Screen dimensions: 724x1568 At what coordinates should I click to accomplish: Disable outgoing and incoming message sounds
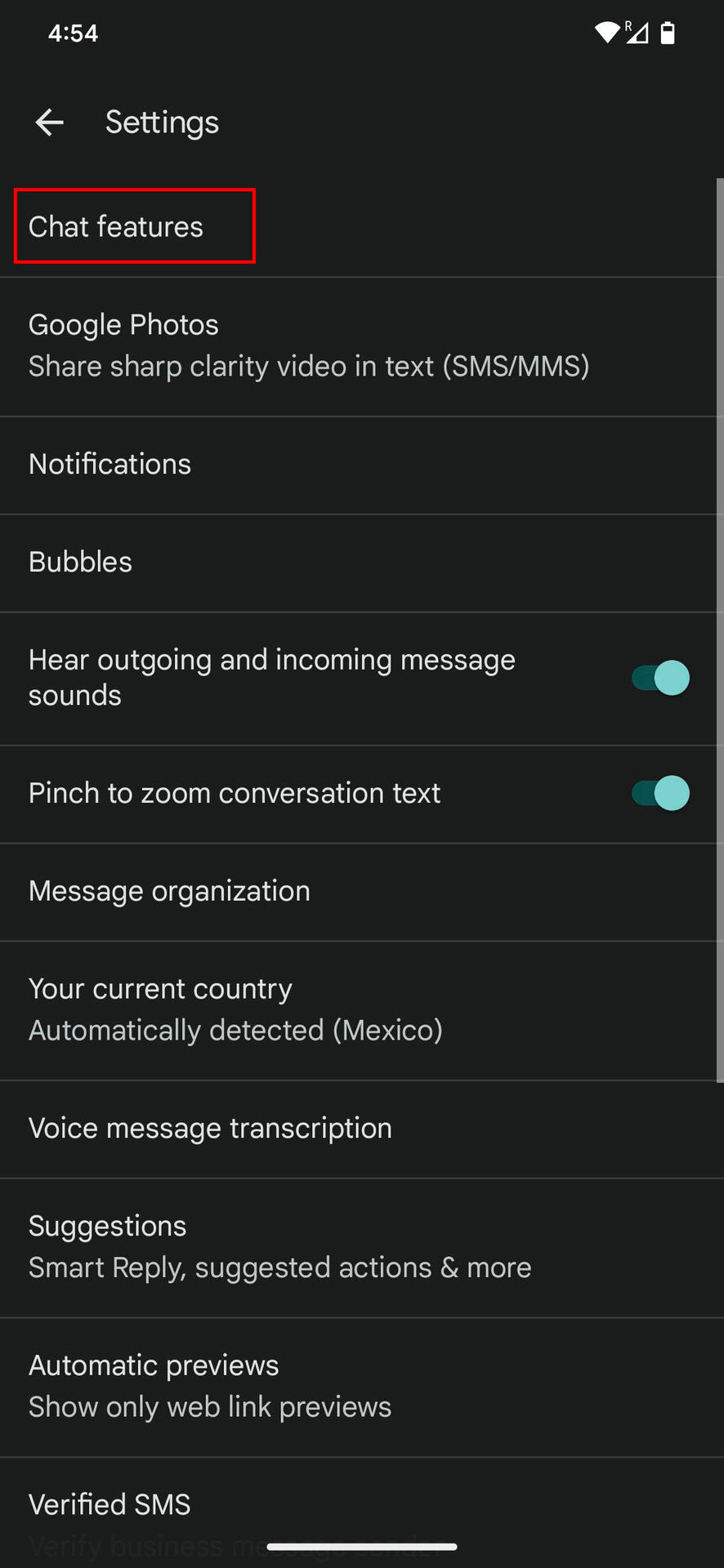660,678
